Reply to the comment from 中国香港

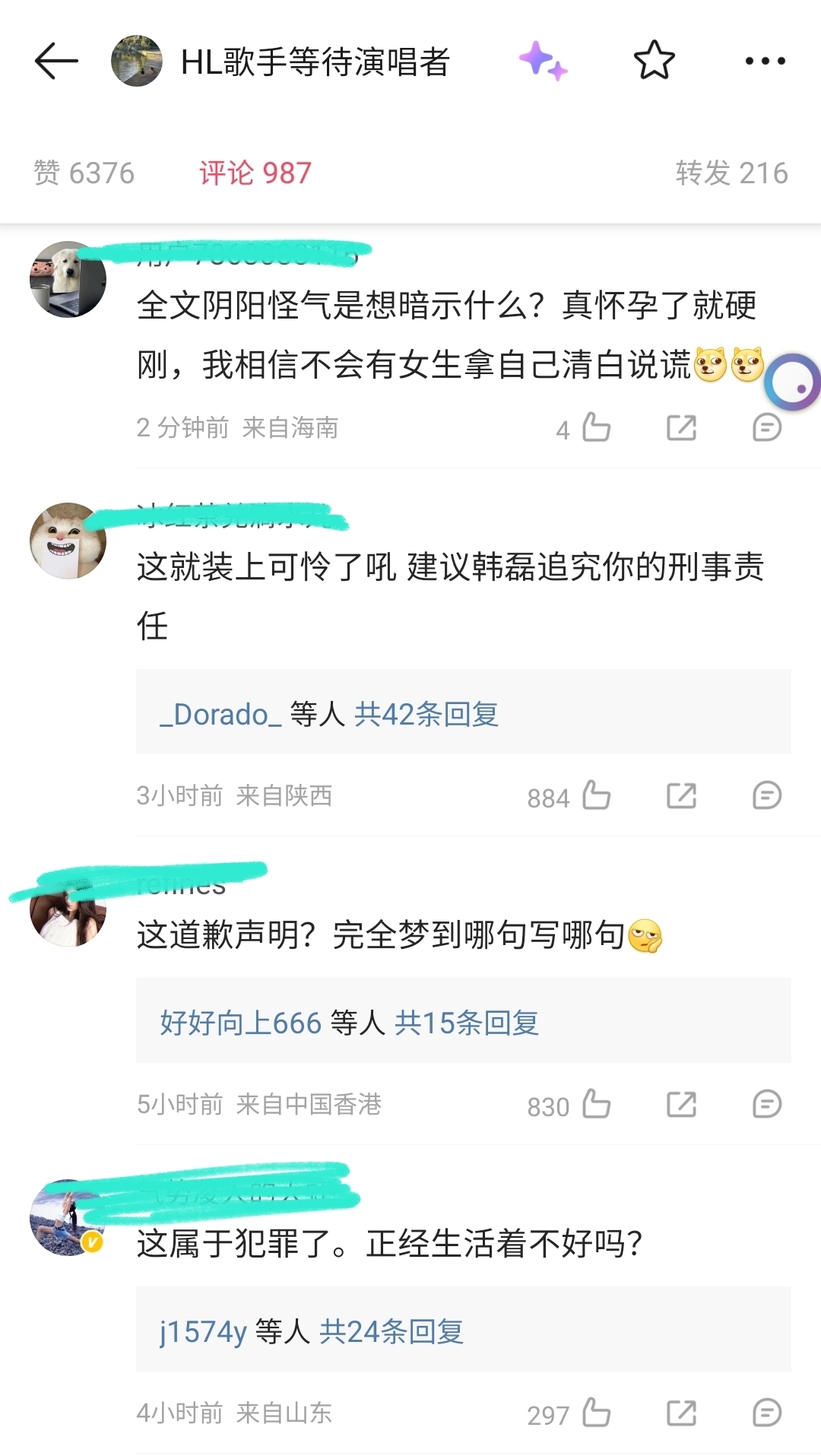pos(766,1104)
